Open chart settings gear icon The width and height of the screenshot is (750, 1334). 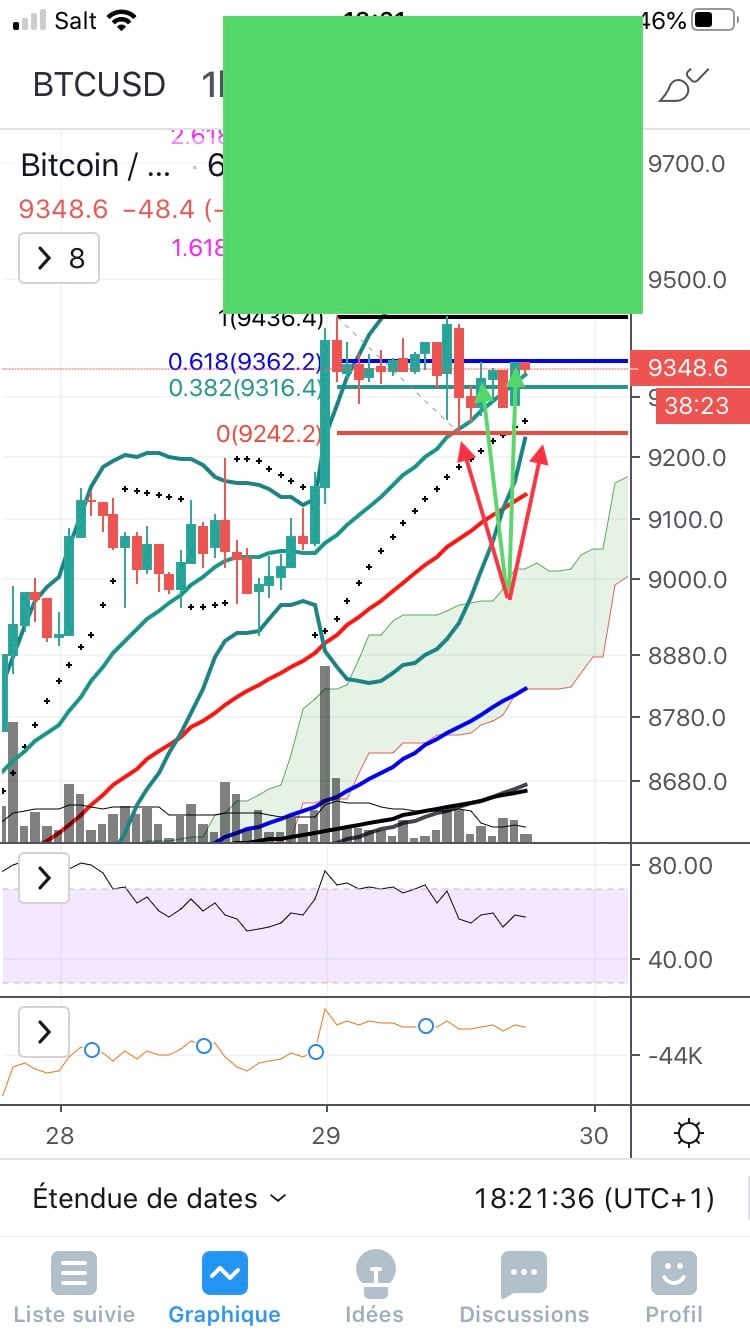[688, 1133]
